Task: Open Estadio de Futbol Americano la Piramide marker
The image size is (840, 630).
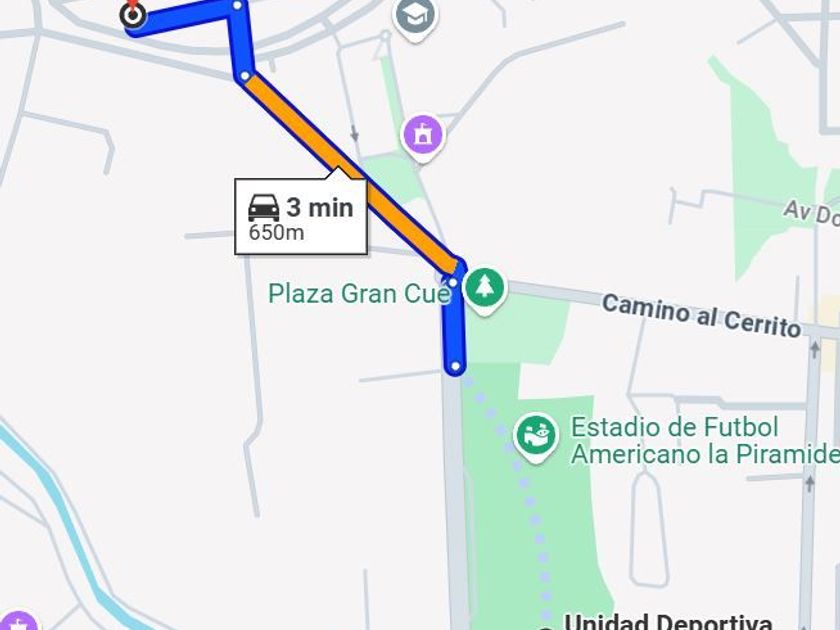Action: [x=535, y=436]
